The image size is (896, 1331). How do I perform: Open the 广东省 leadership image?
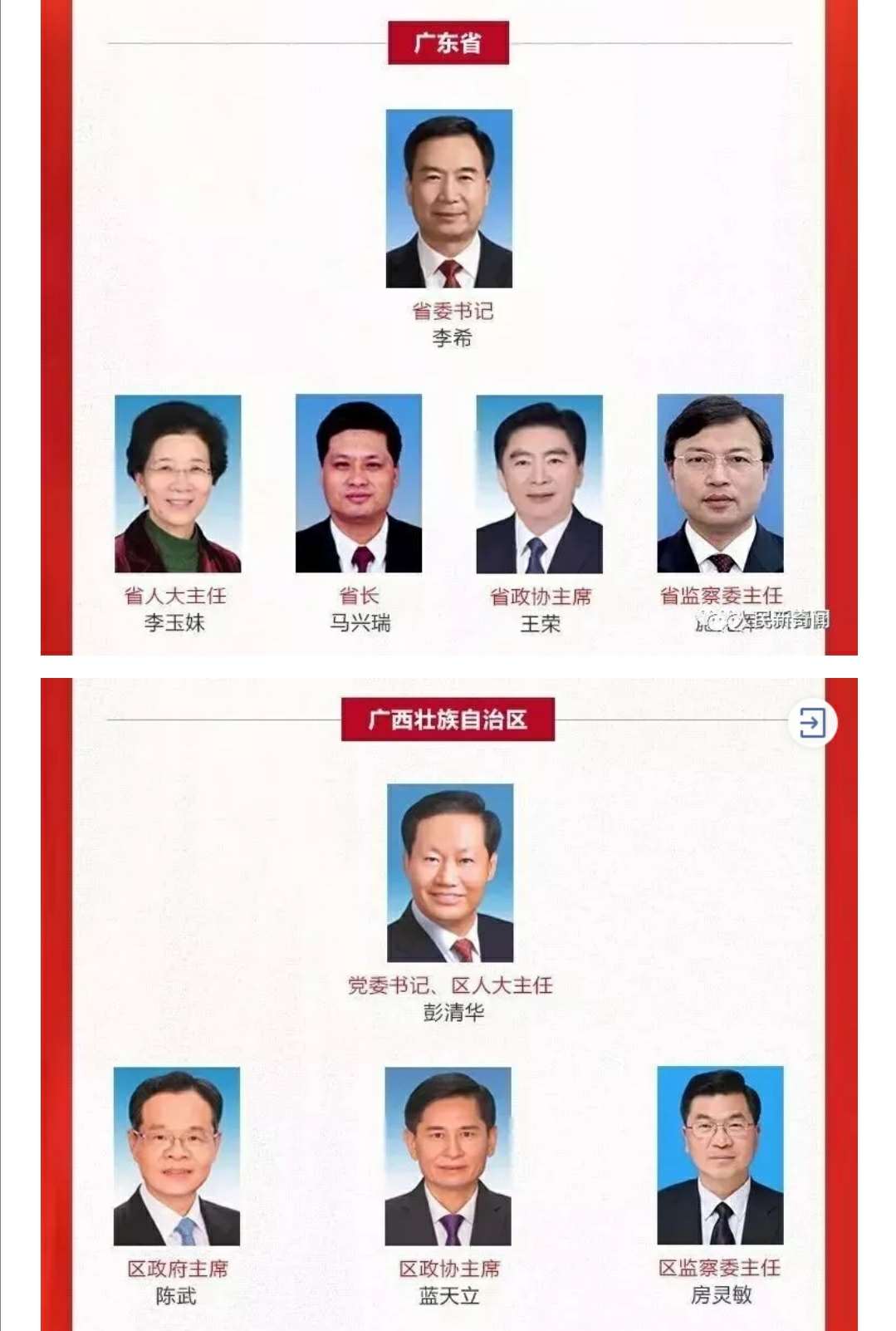click(448, 332)
